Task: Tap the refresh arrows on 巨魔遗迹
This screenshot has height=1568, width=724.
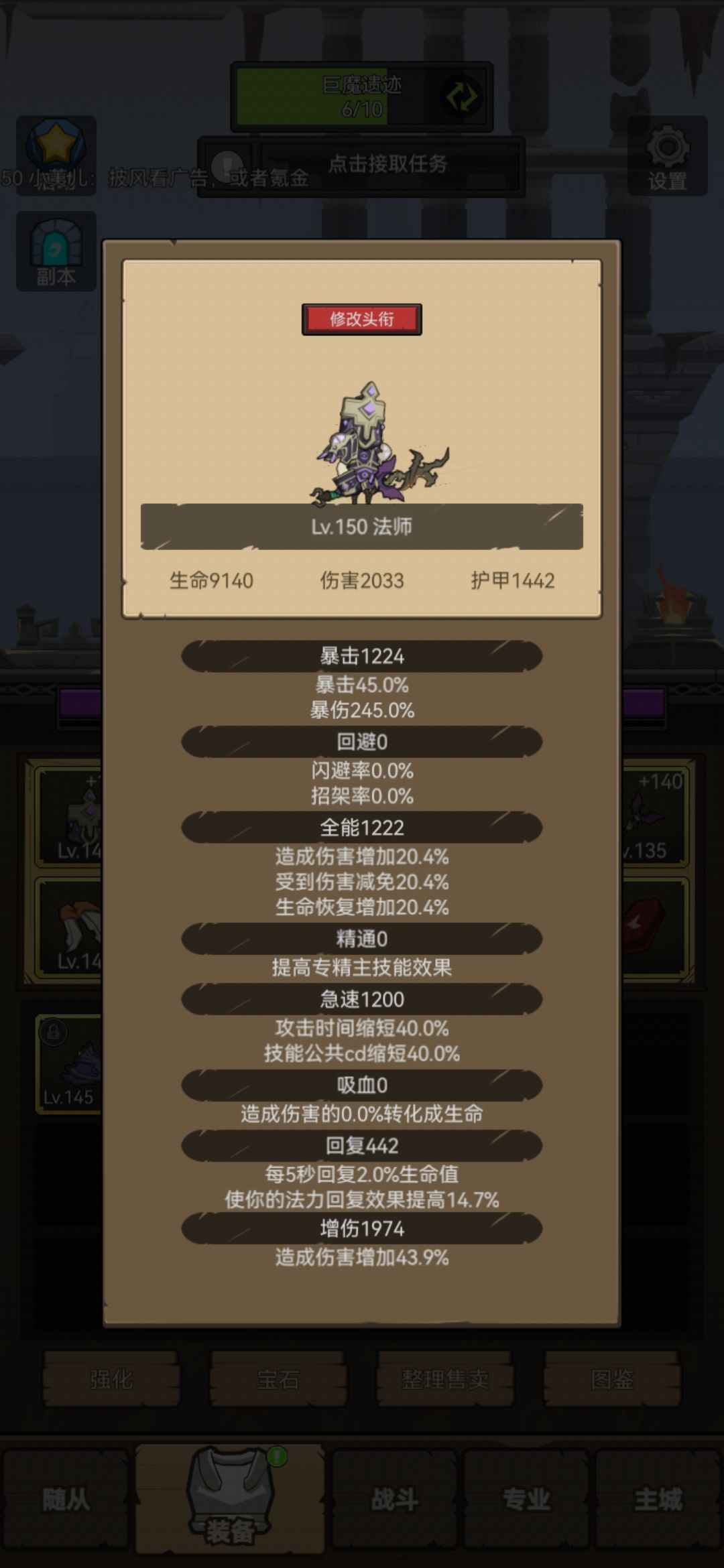Action: click(462, 97)
